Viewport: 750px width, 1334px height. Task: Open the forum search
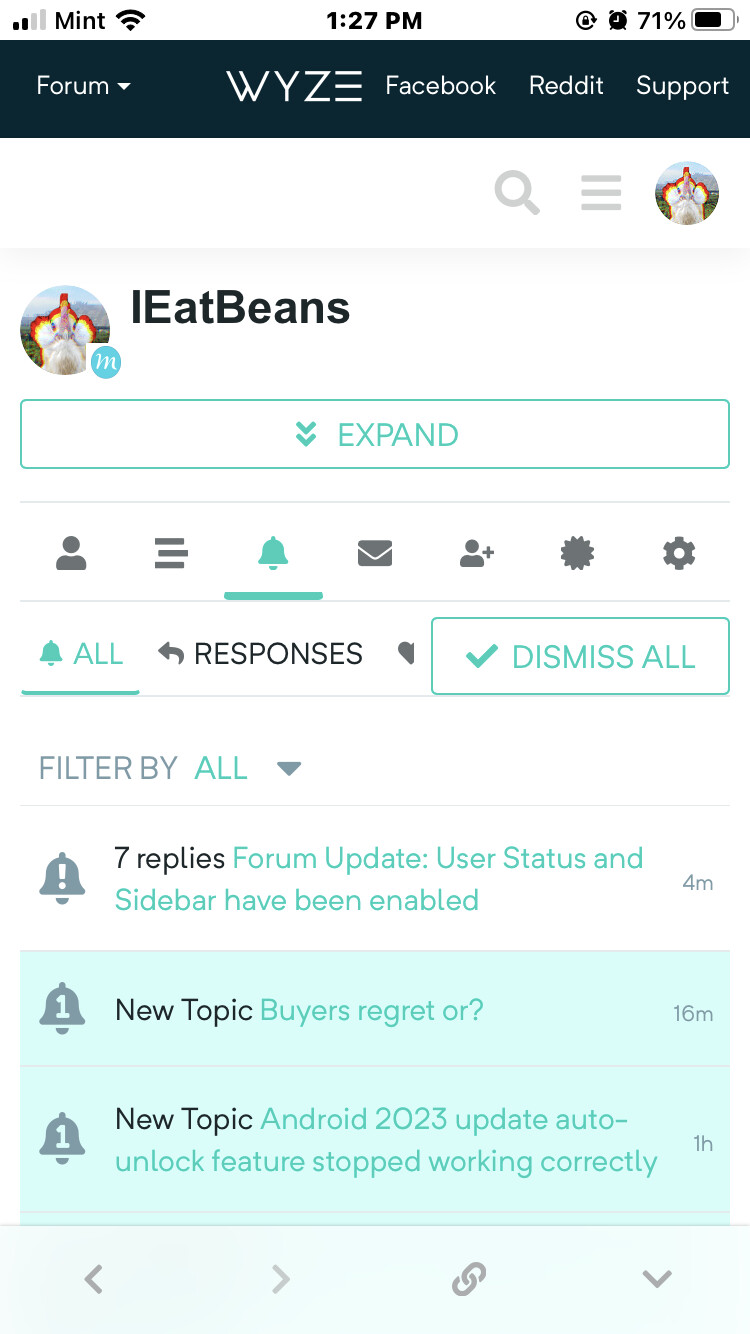517,193
